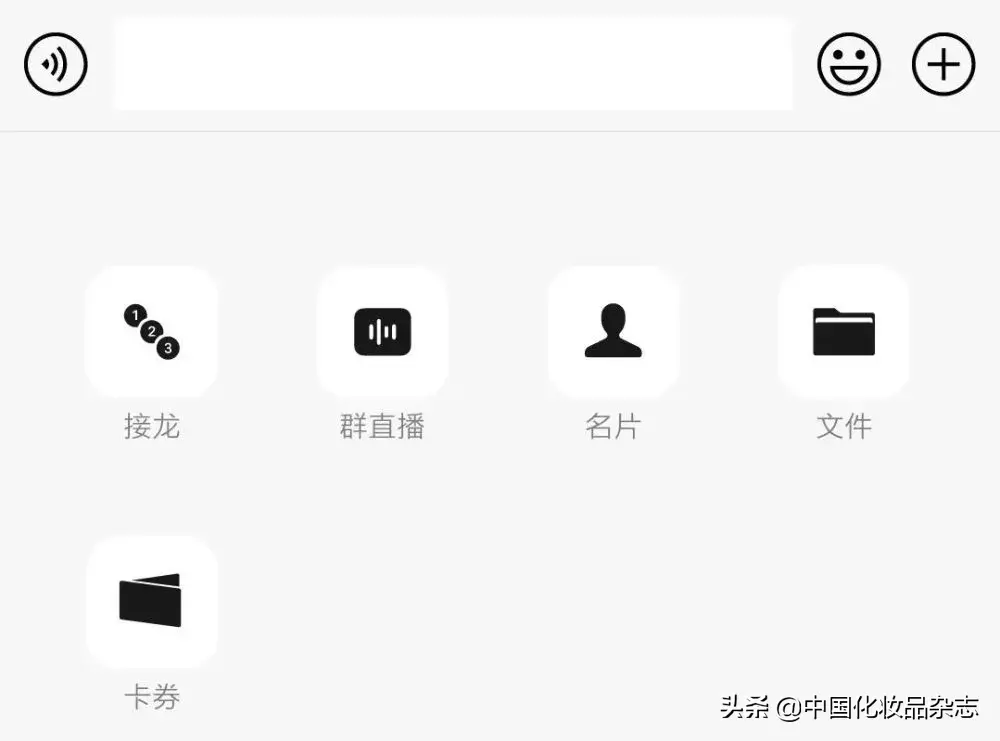
Task: Tap the message text field
Action: tap(452, 65)
